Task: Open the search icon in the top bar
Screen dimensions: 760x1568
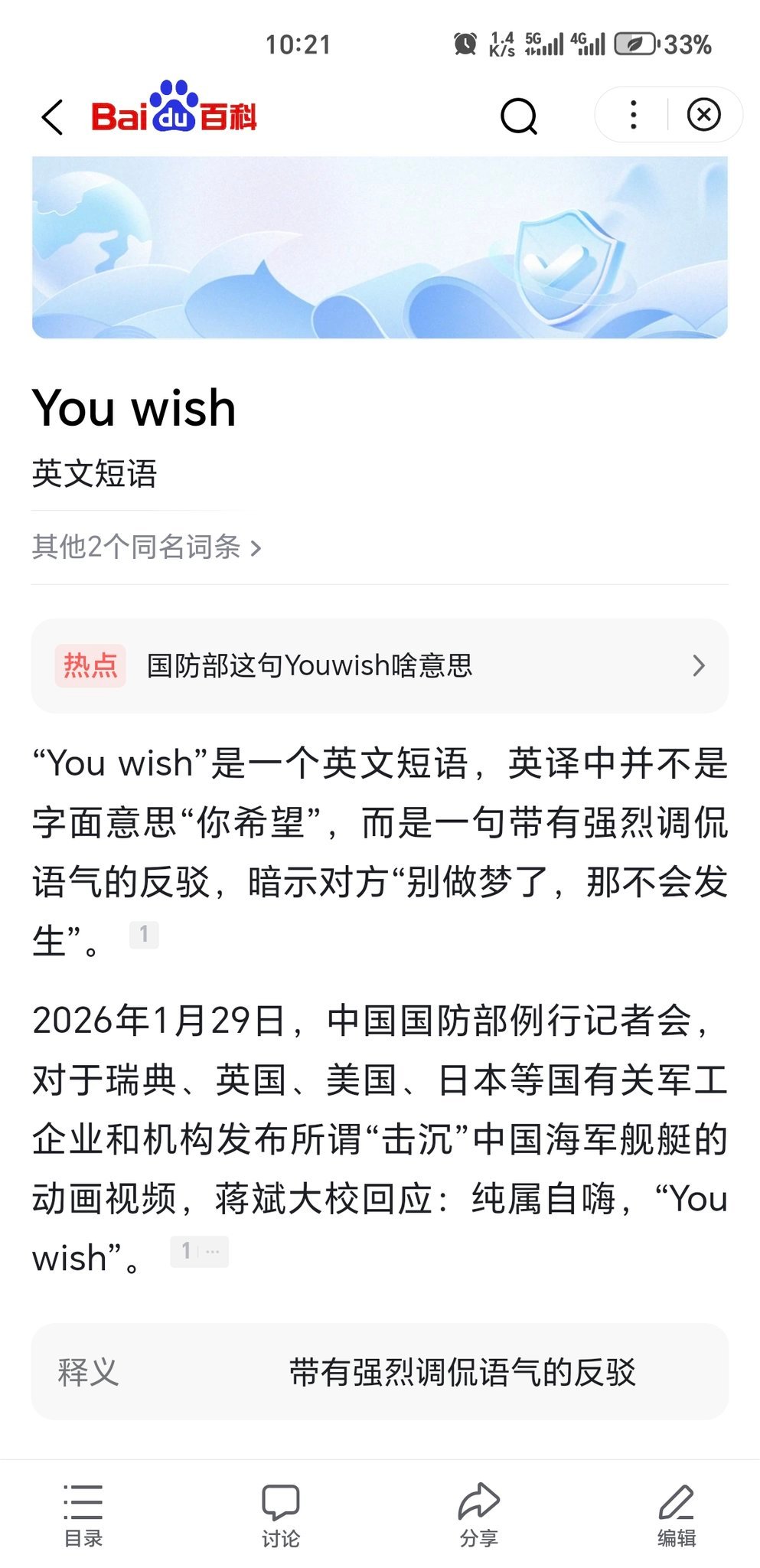Action: click(x=519, y=116)
